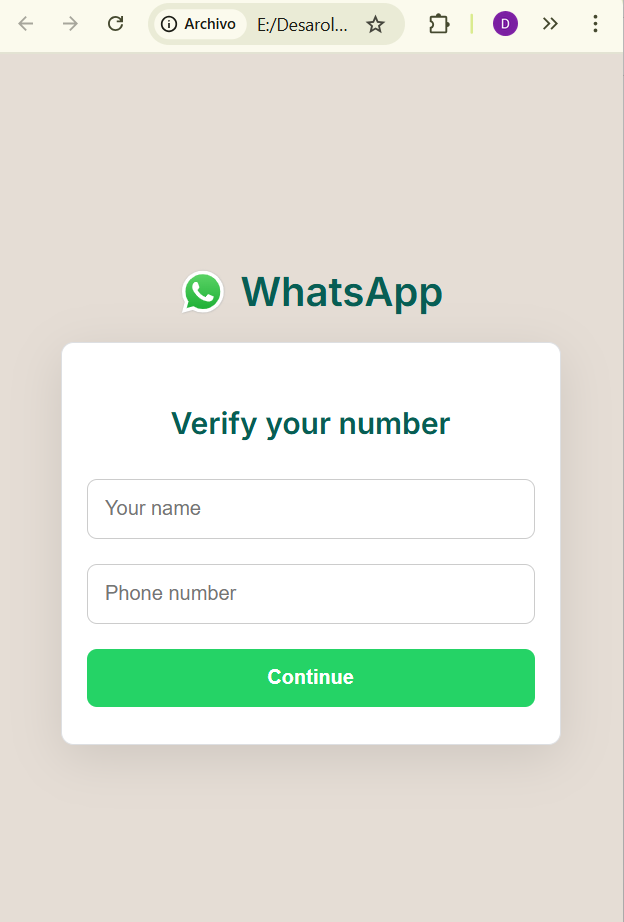Open the D profile avatar
This screenshot has height=922, width=624.
[x=505, y=24]
